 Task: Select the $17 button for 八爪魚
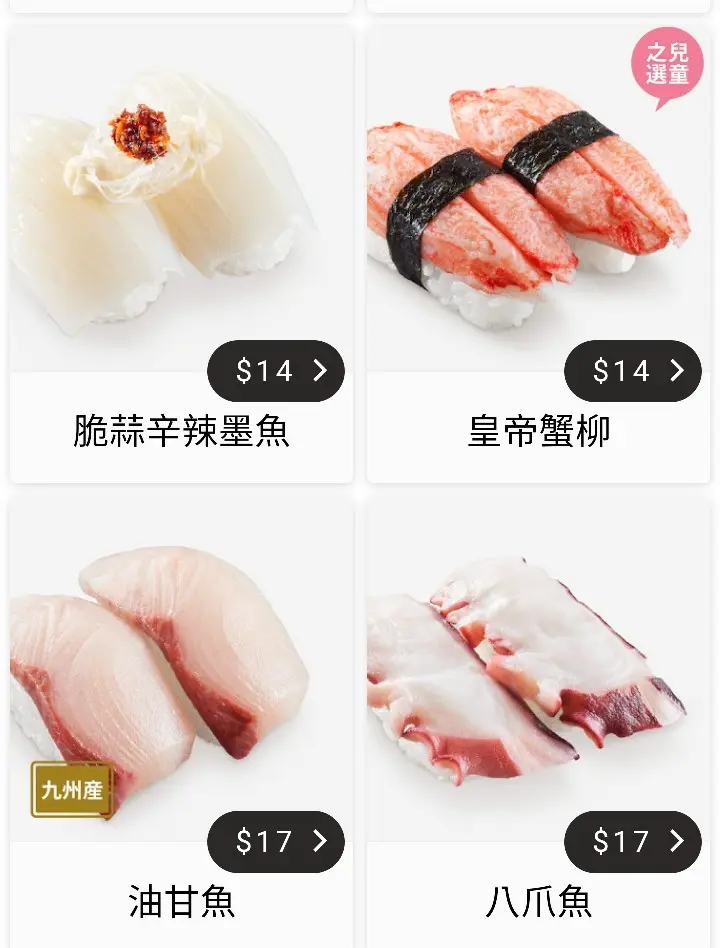tap(633, 841)
